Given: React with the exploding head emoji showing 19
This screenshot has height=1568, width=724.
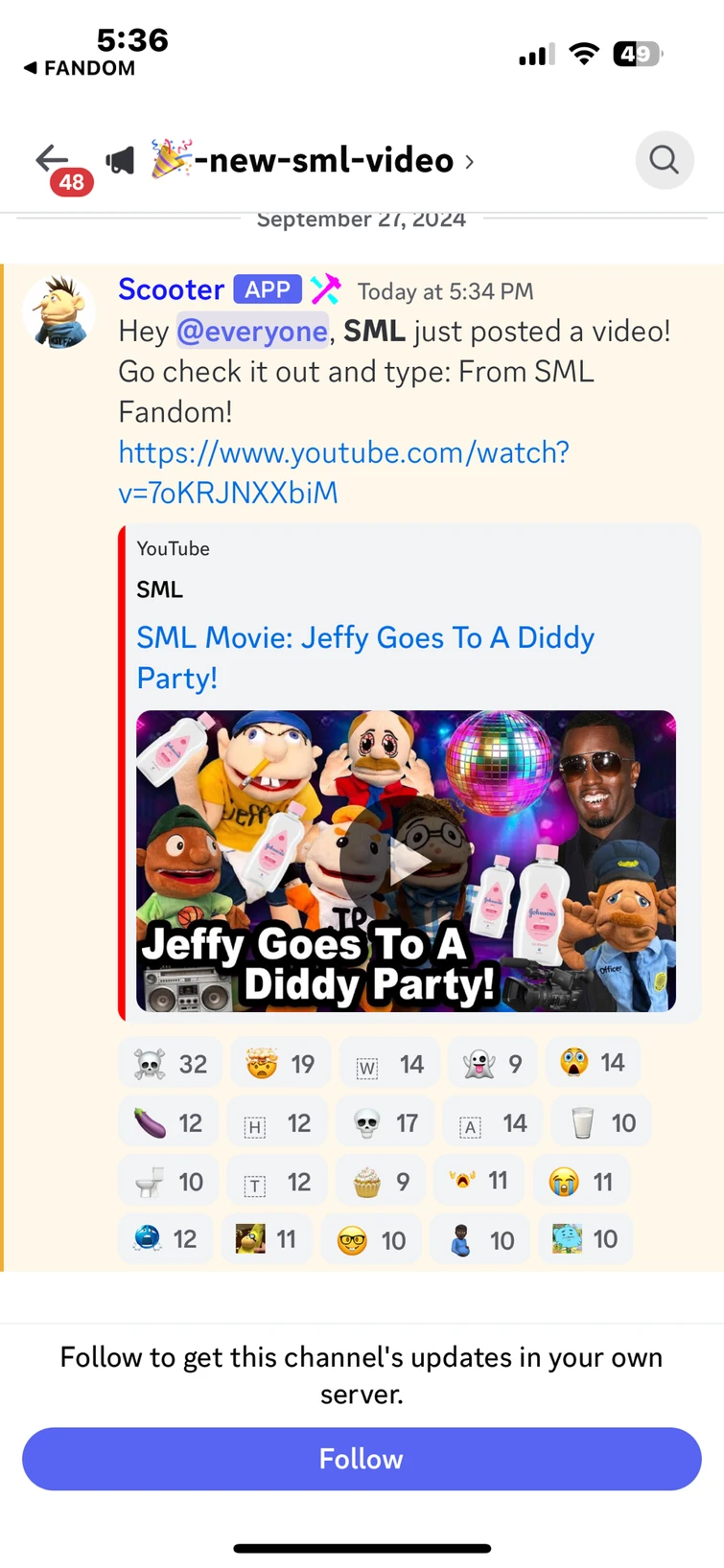Looking at the screenshot, I should 280,1064.
